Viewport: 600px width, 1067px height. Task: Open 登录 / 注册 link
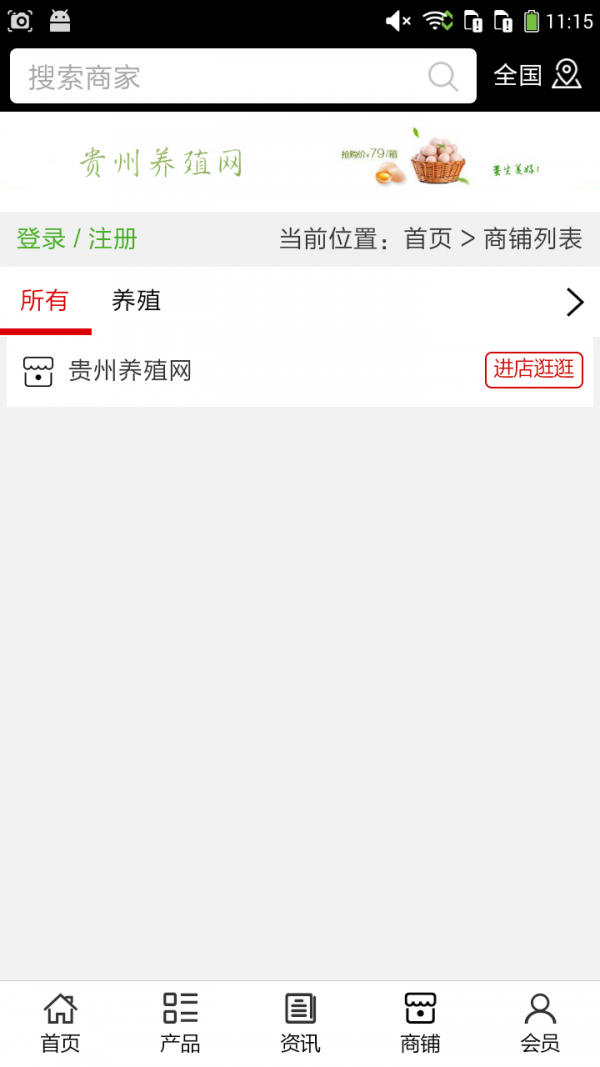[77, 239]
